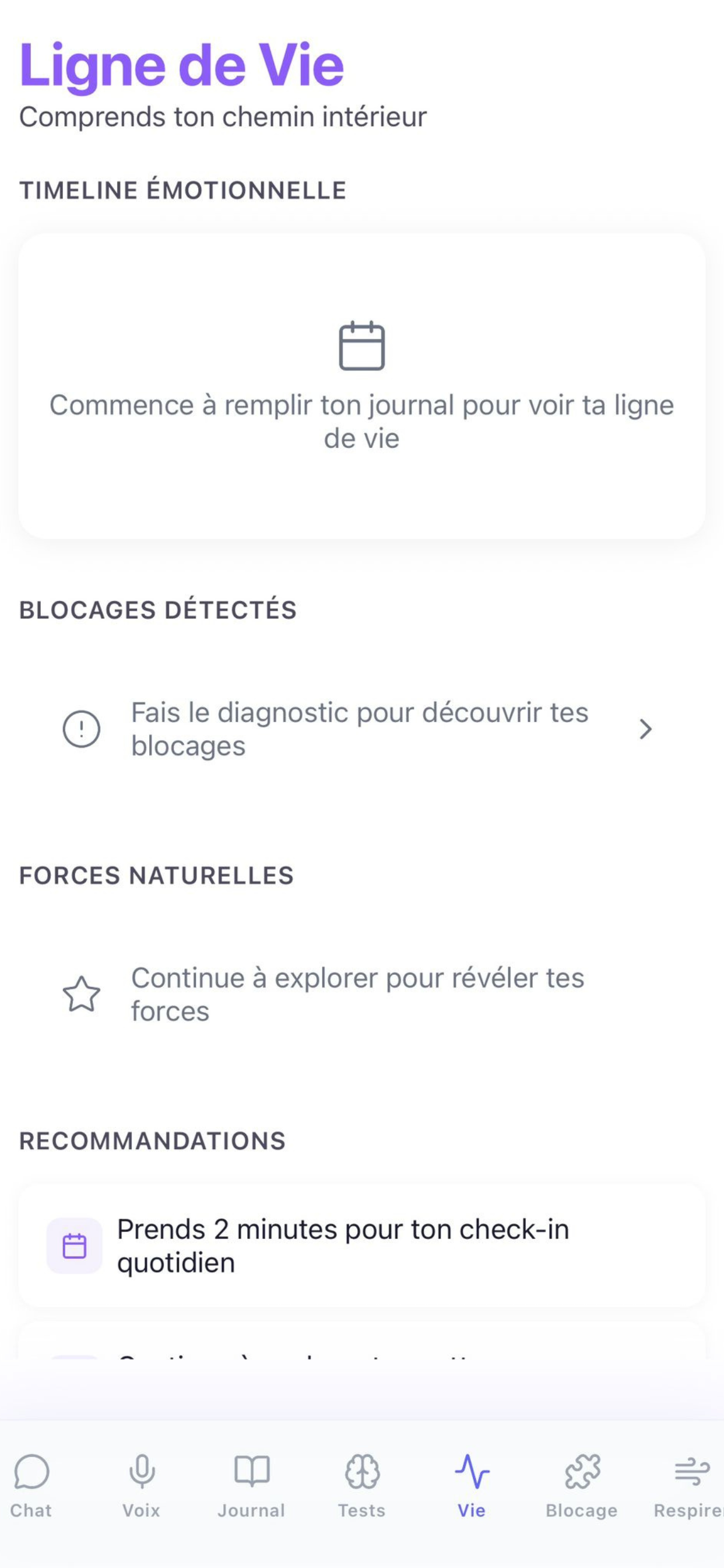Open the Blocage tab
Viewport: 724px width, 1568px height.
pos(582,1485)
